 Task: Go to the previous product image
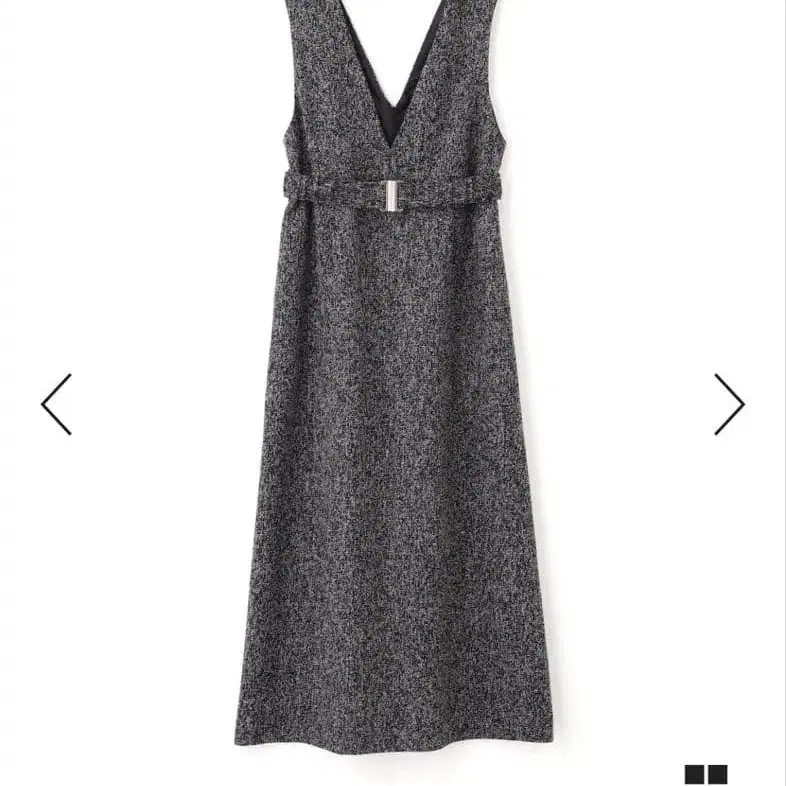(56, 404)
